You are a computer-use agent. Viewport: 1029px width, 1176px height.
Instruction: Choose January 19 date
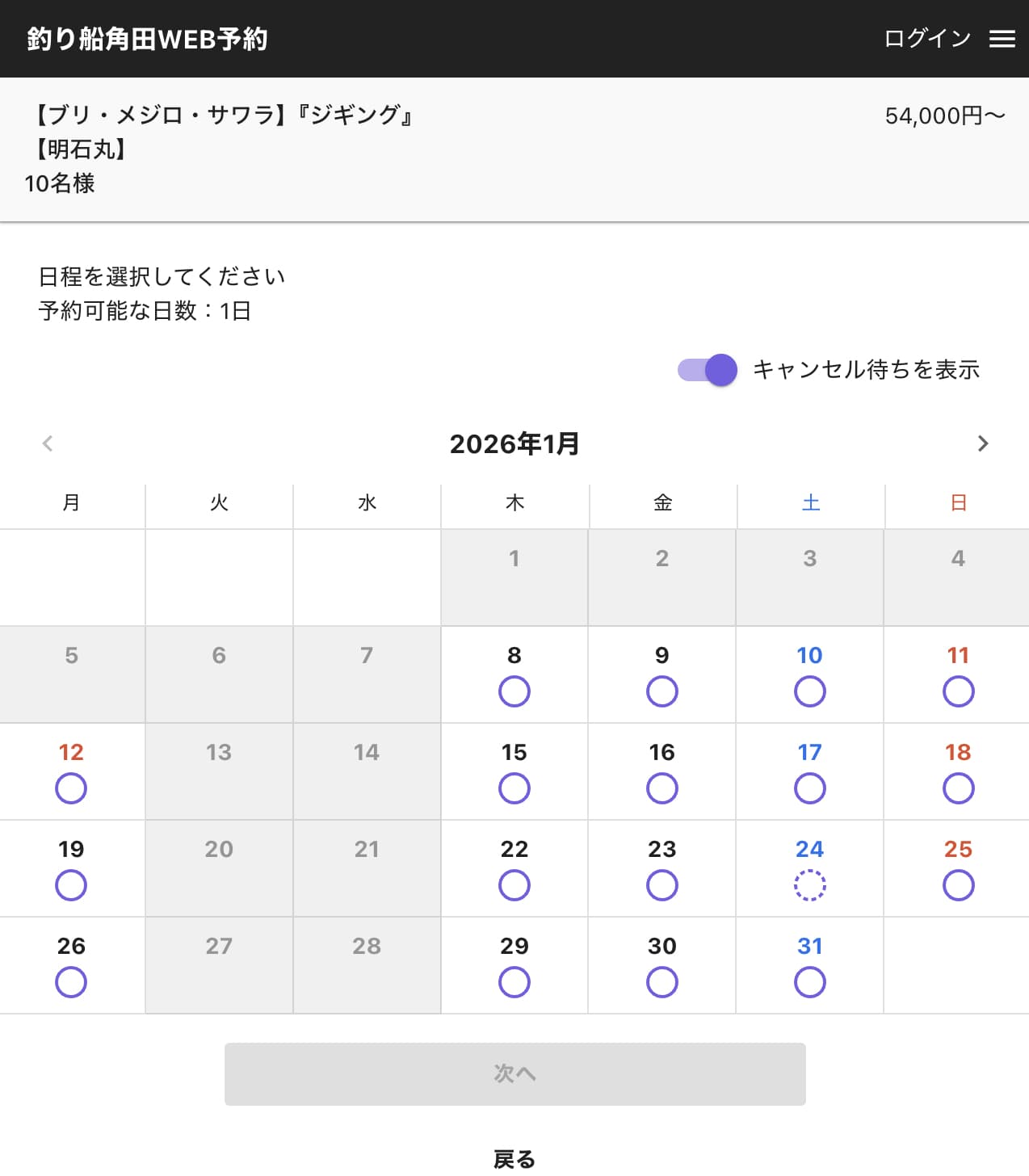(x=71, y=869)
